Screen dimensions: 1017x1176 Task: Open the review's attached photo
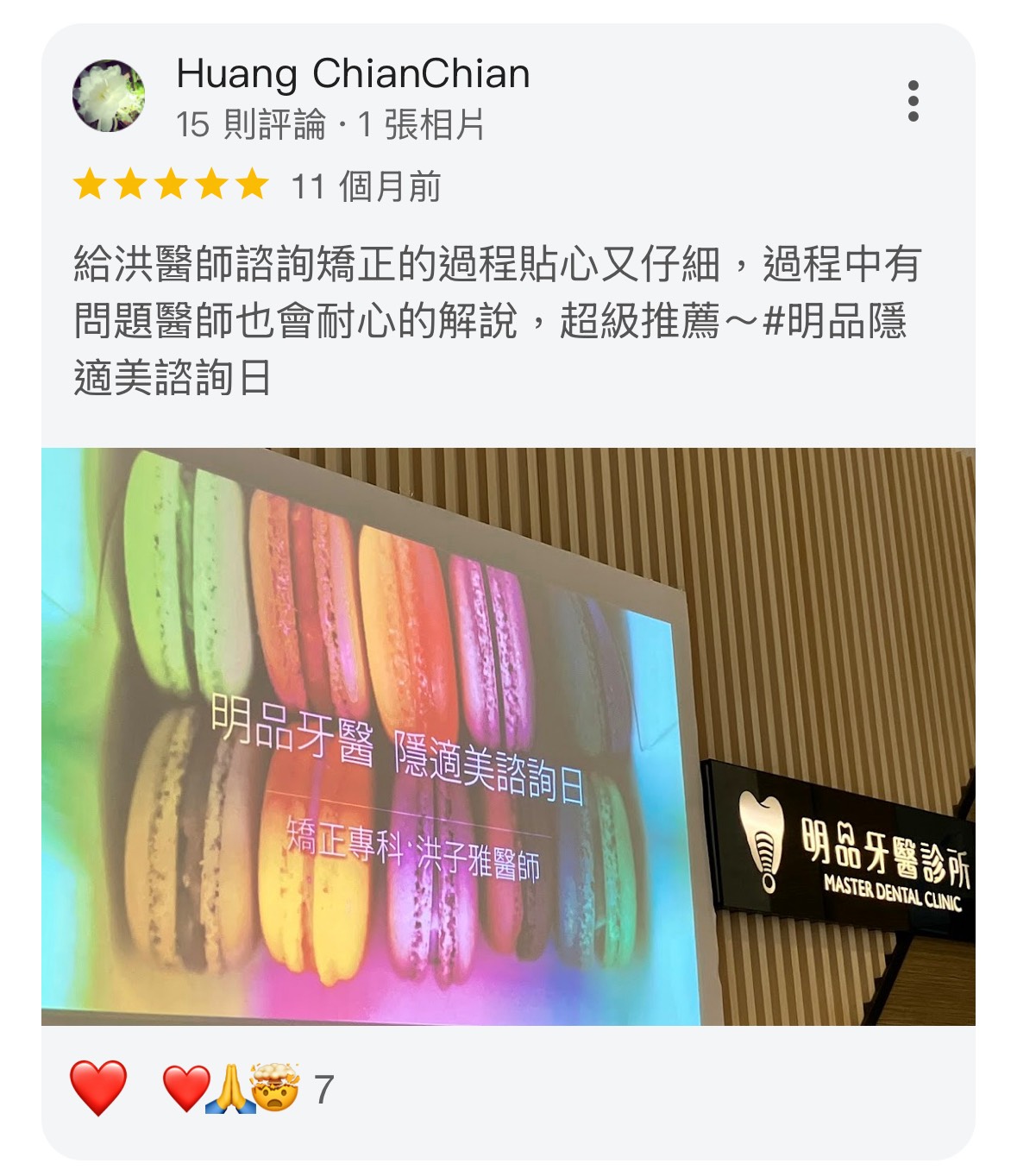(x=508, y=736)
